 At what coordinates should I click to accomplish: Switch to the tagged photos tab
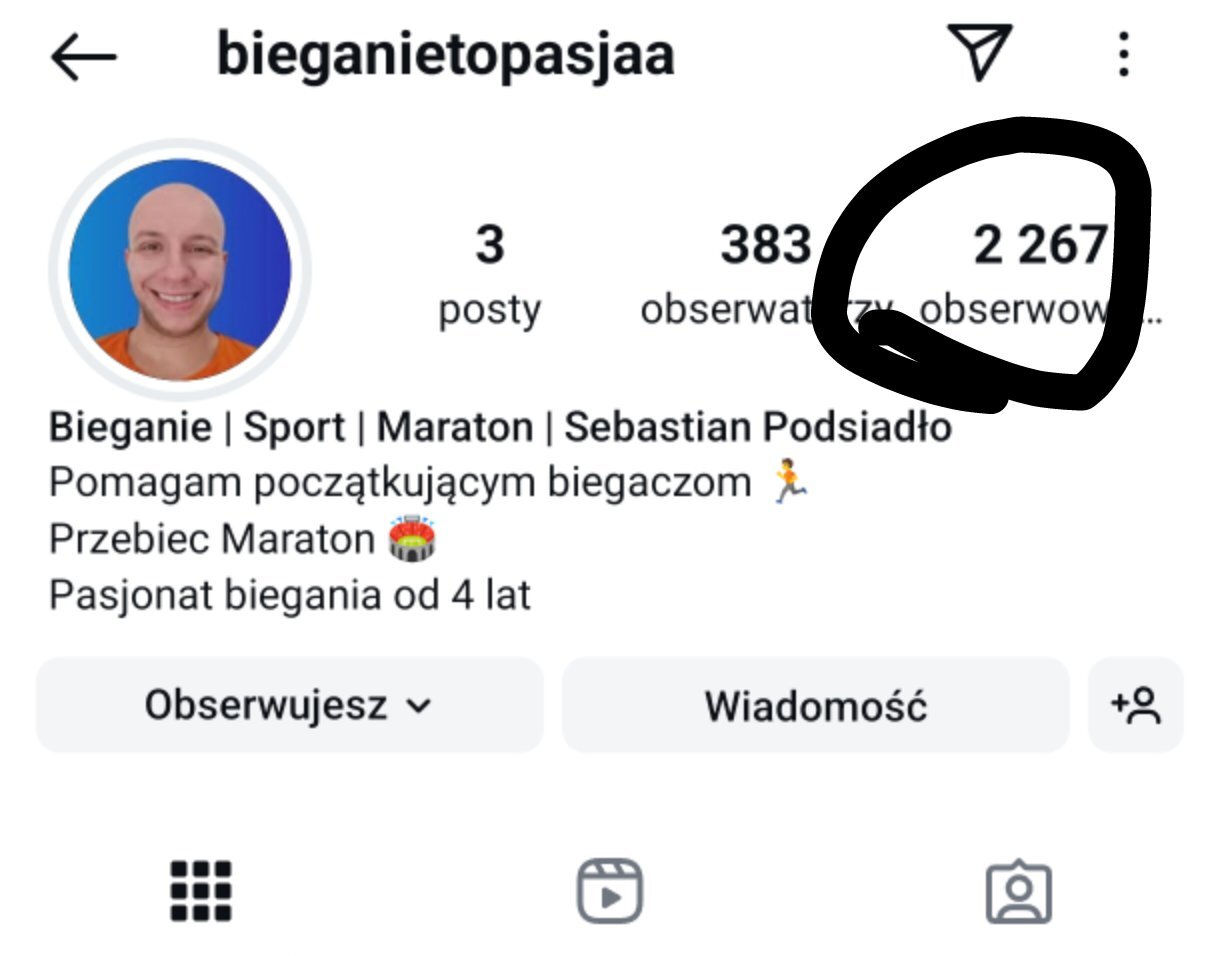point(1018,892)
